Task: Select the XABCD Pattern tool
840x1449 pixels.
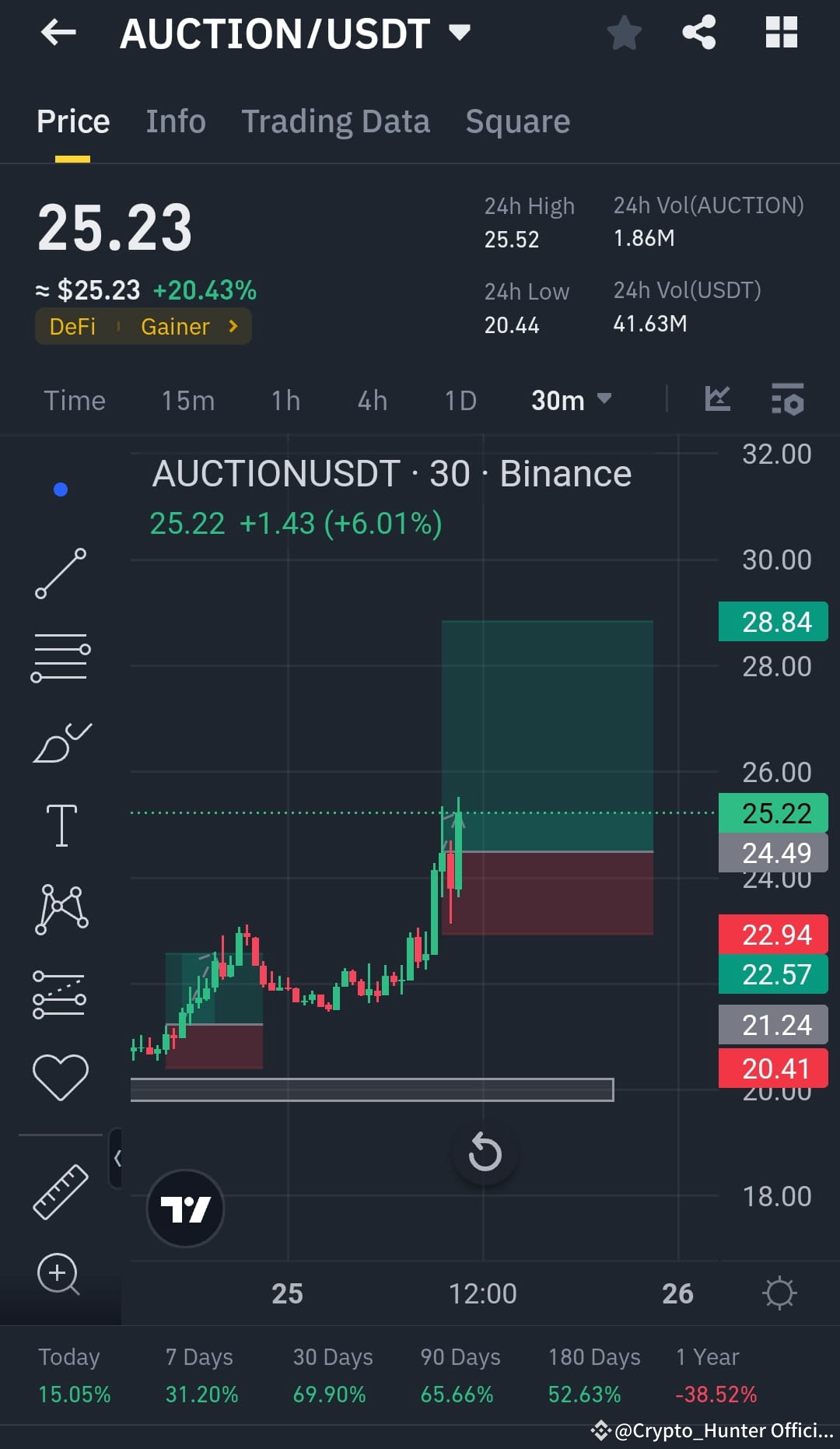Action: click(61, 909)
